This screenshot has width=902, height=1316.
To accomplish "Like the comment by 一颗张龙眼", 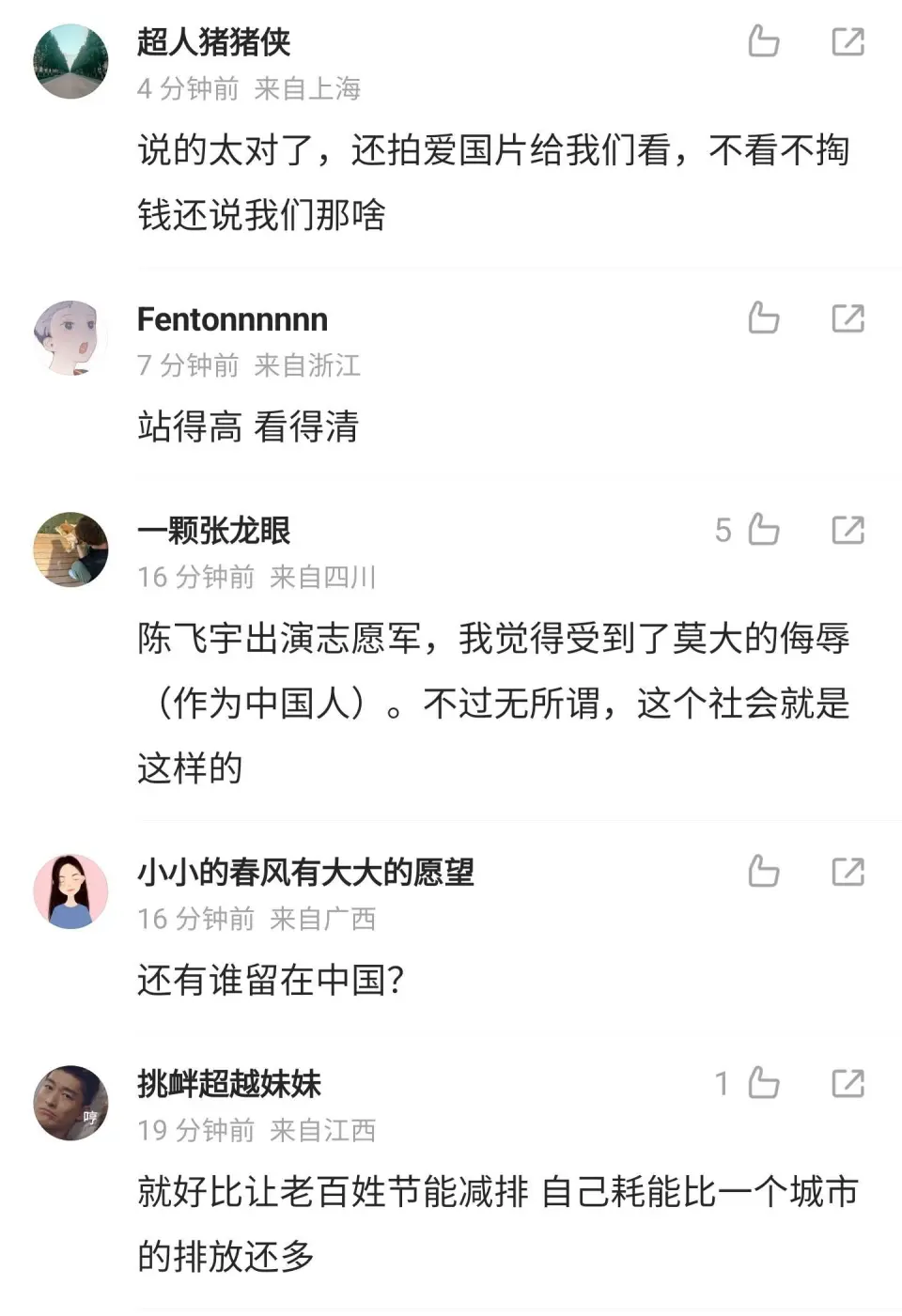I will click(763, 530).
